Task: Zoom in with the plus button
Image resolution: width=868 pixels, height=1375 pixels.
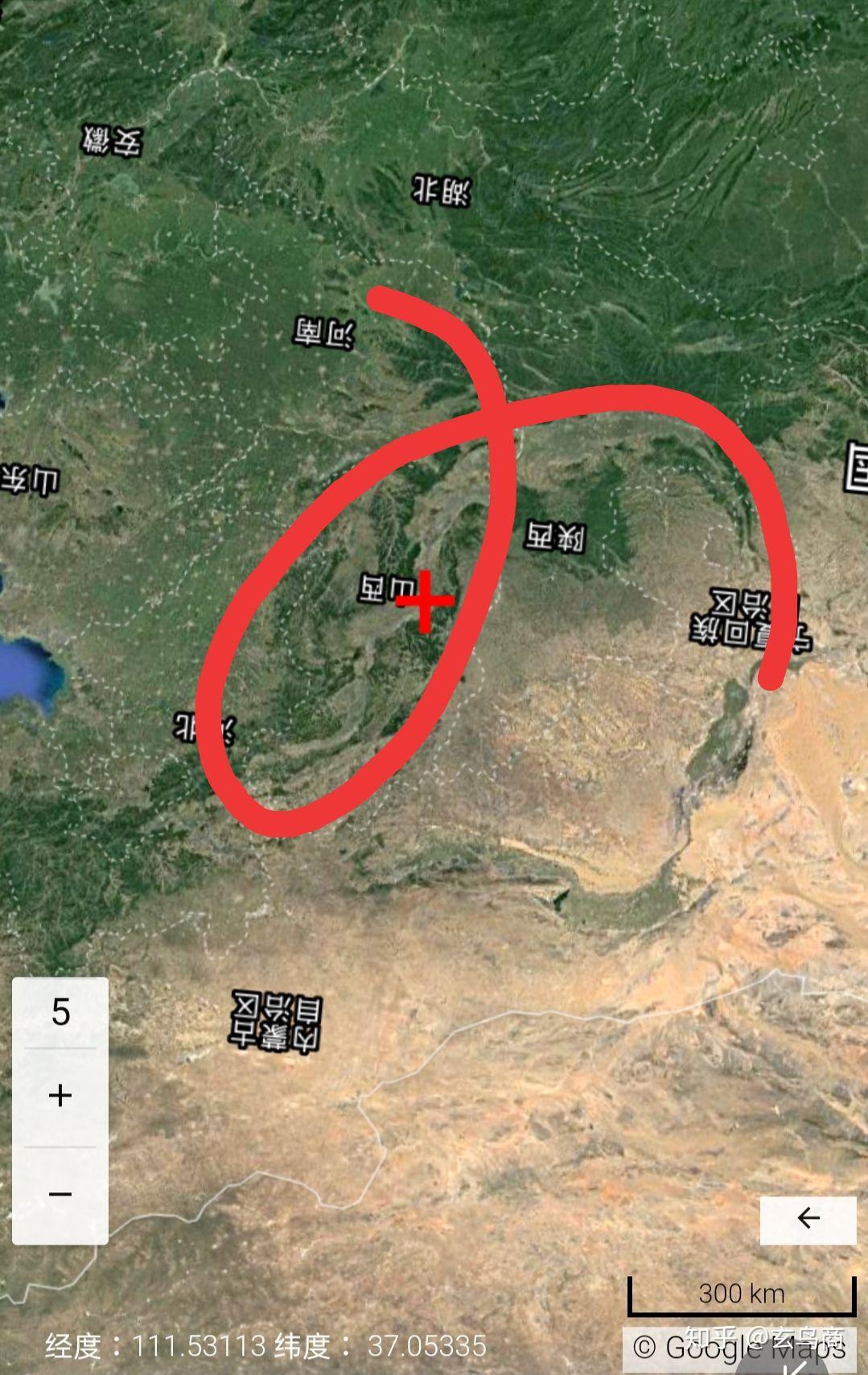Action: click(x=60, y=1096)
